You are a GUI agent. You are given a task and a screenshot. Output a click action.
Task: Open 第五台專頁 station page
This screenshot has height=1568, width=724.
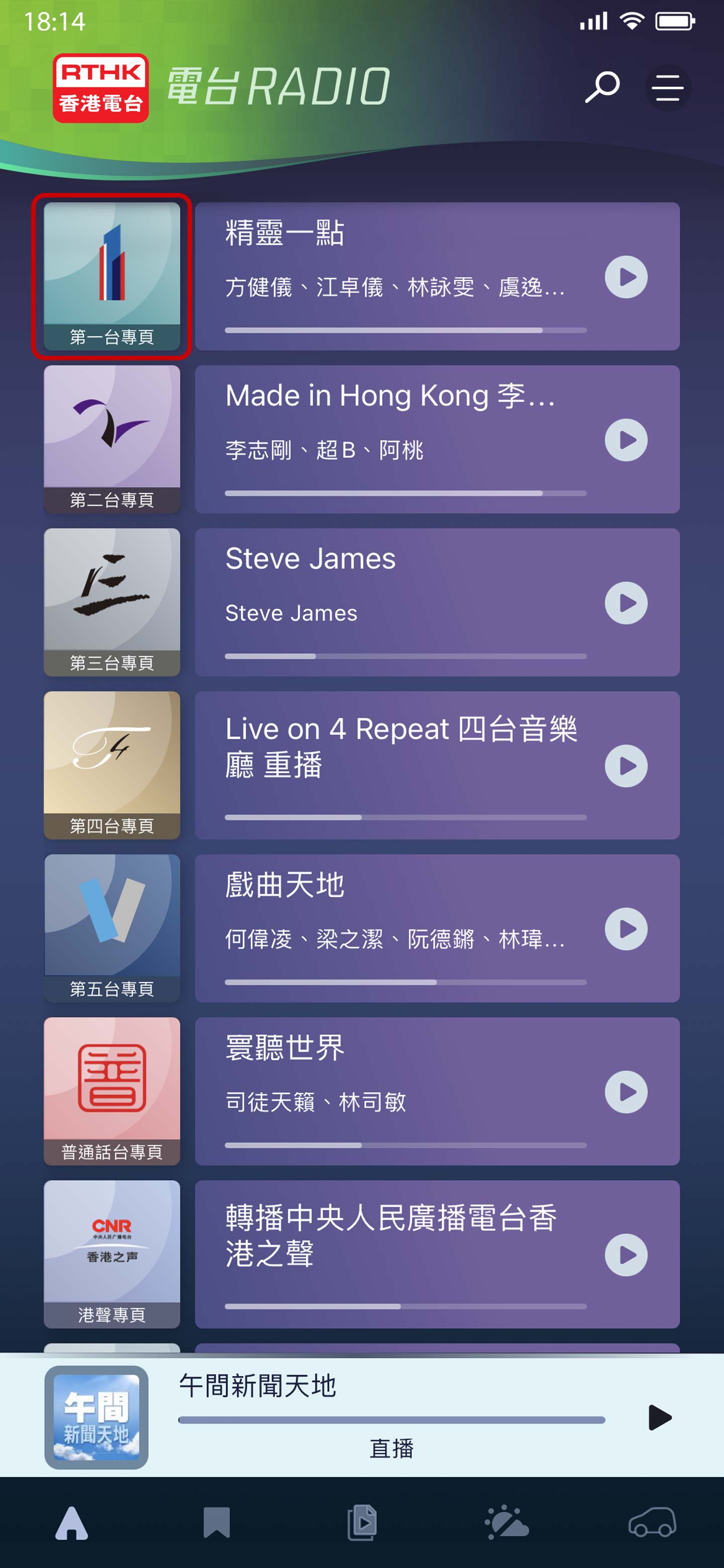[112, 928]
